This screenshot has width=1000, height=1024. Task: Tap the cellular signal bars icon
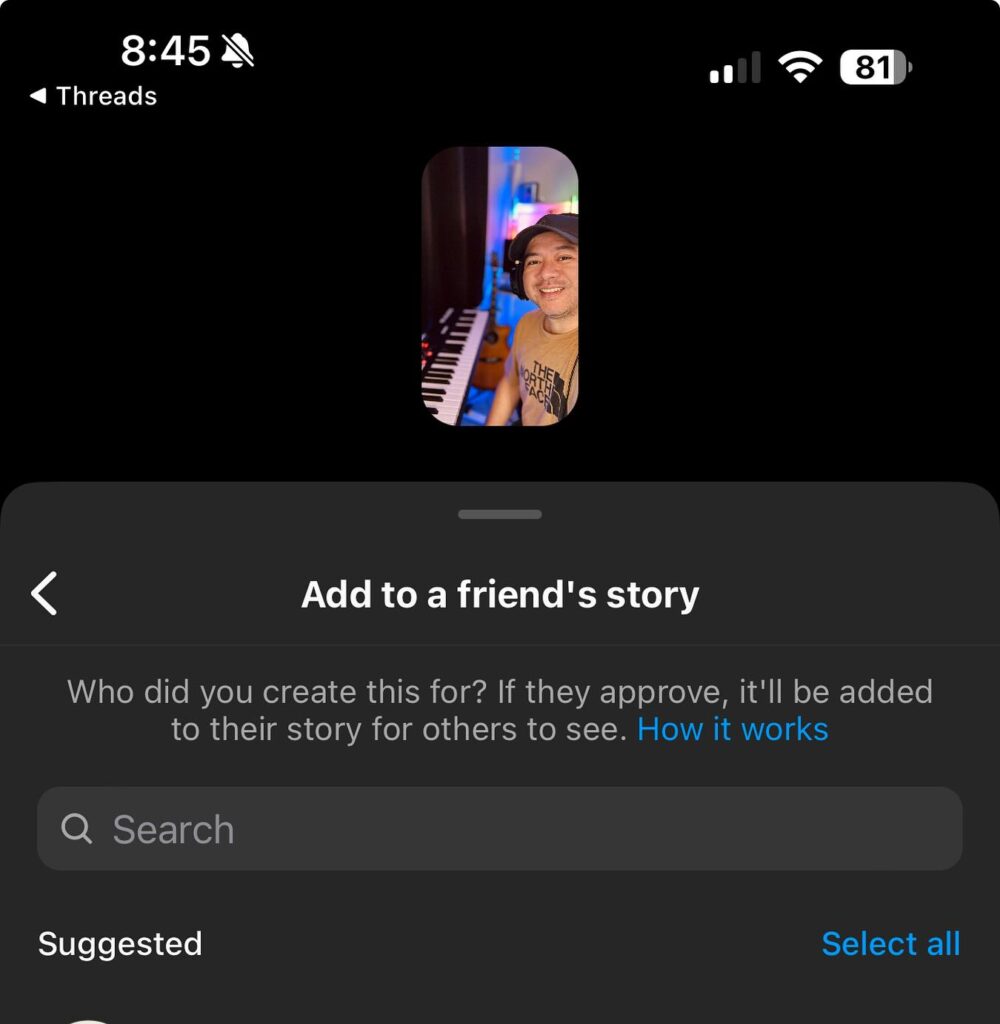pos(733,68)
